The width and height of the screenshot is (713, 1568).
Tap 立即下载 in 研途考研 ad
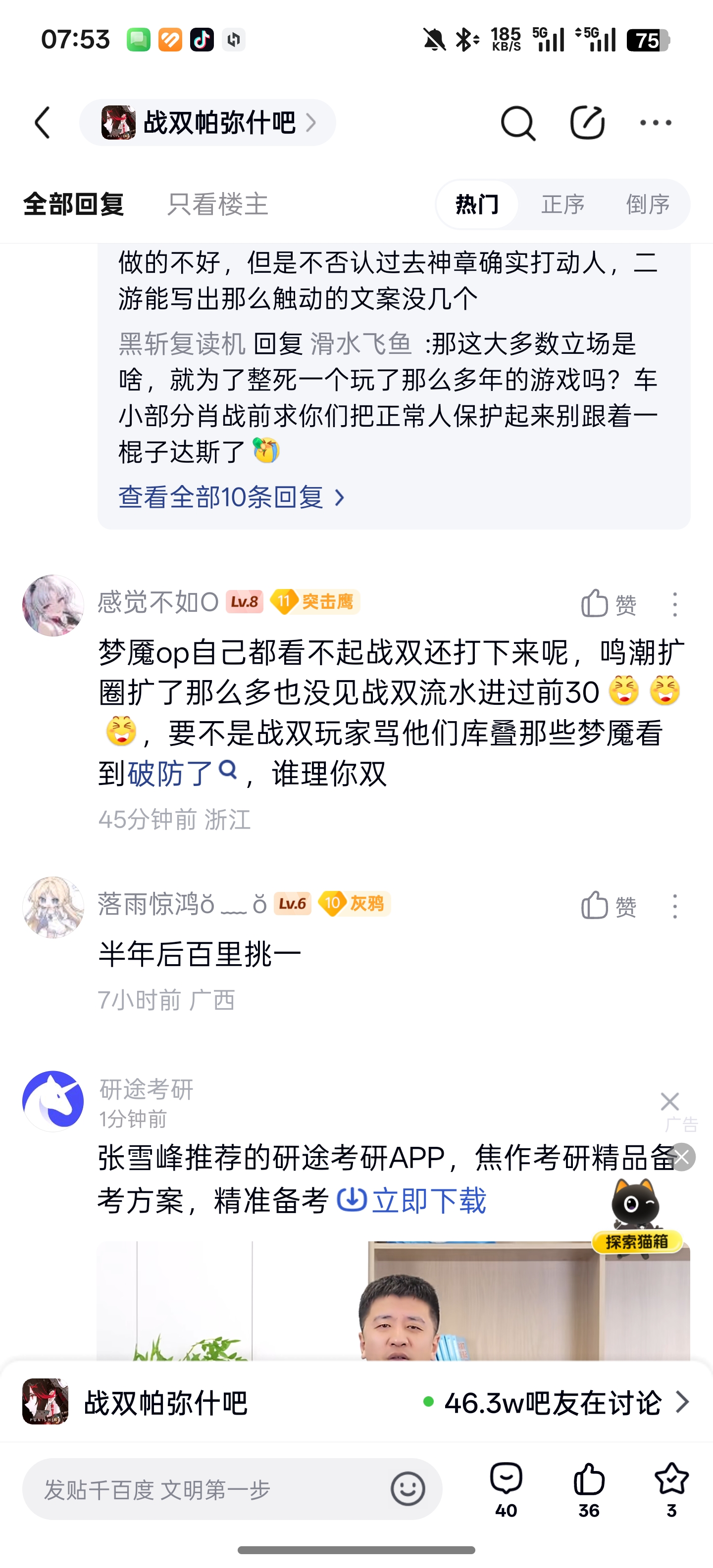coord(413,1200)
